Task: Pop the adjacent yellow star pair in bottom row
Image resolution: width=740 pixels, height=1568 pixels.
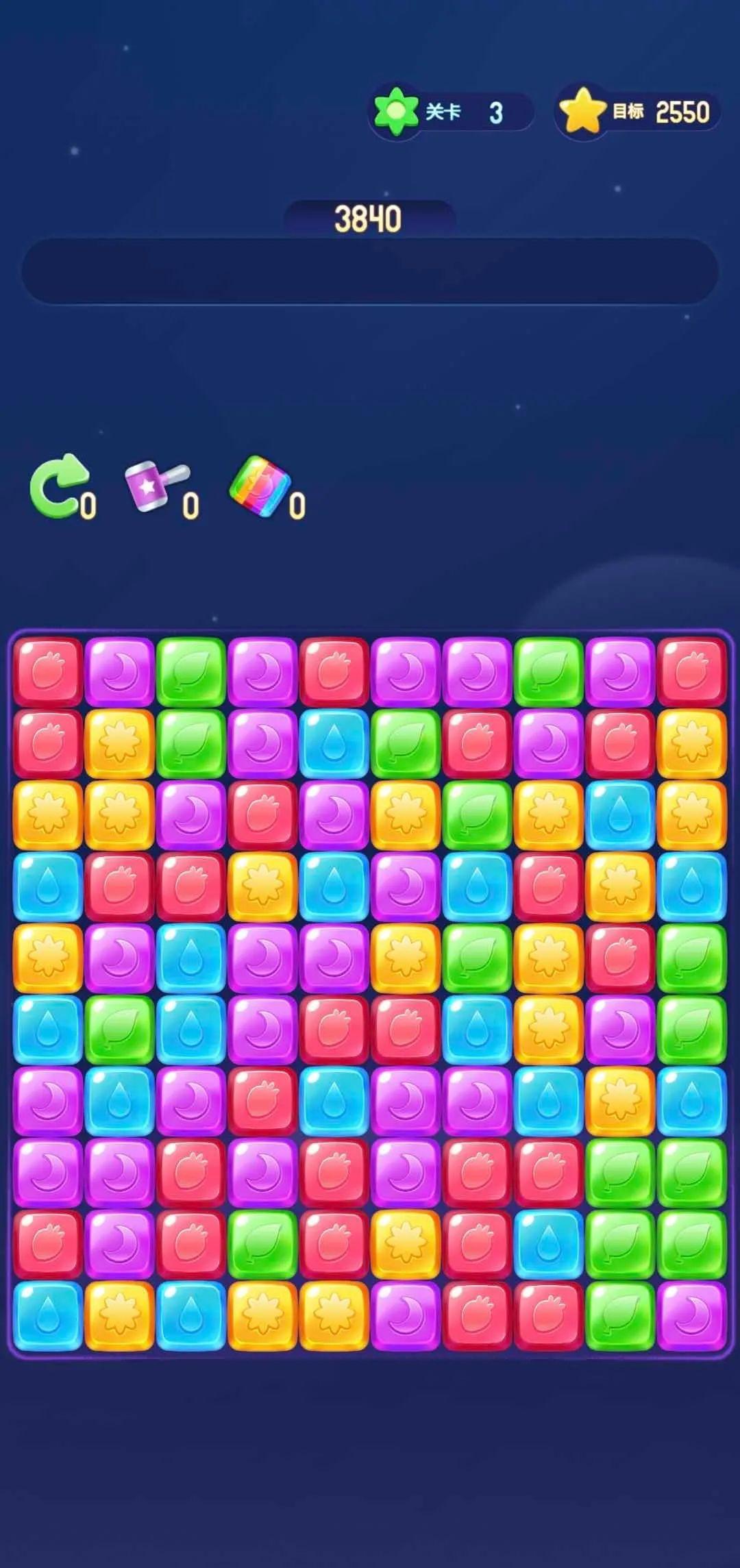Action: pos(263,1316)
